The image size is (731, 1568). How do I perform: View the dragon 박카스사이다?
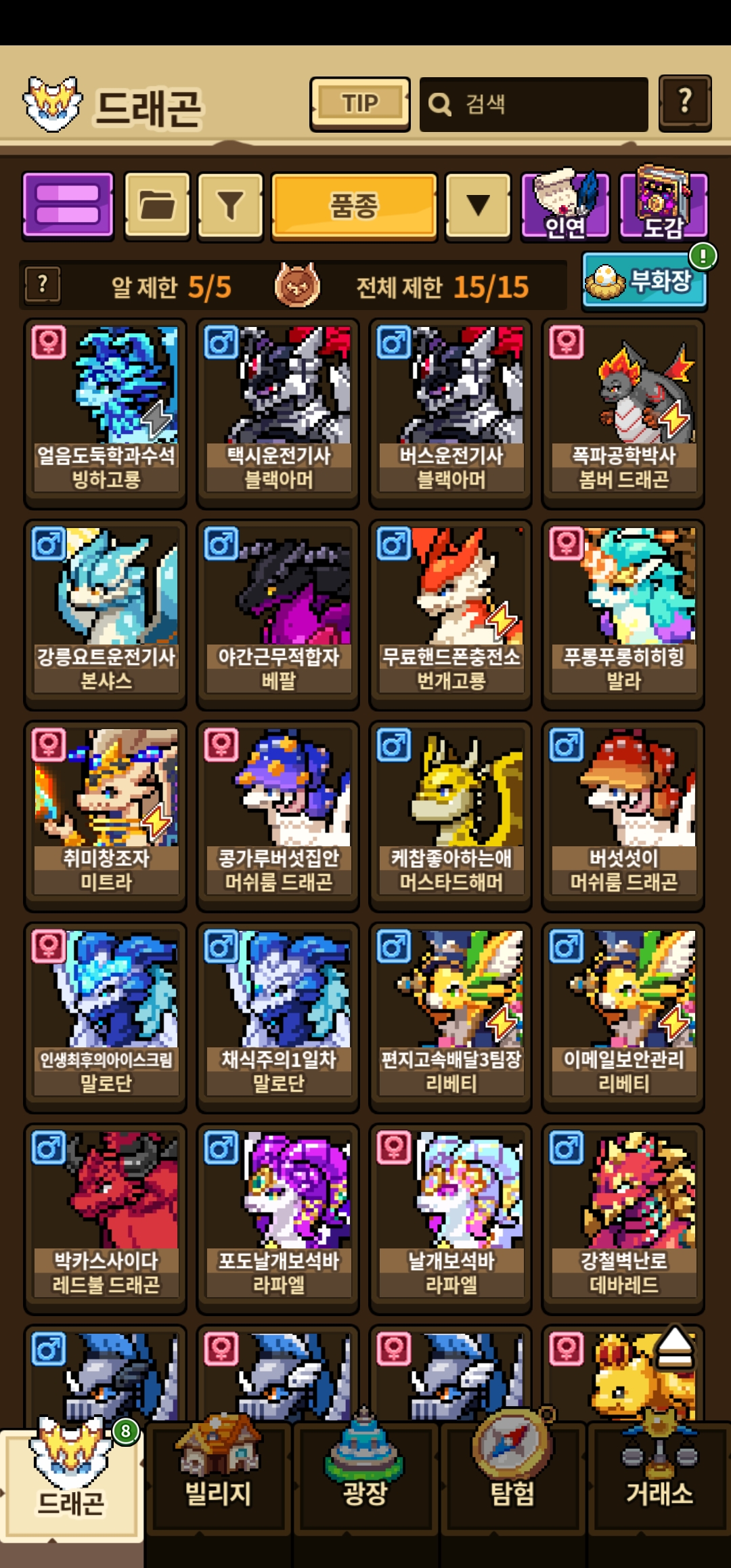106,1219
